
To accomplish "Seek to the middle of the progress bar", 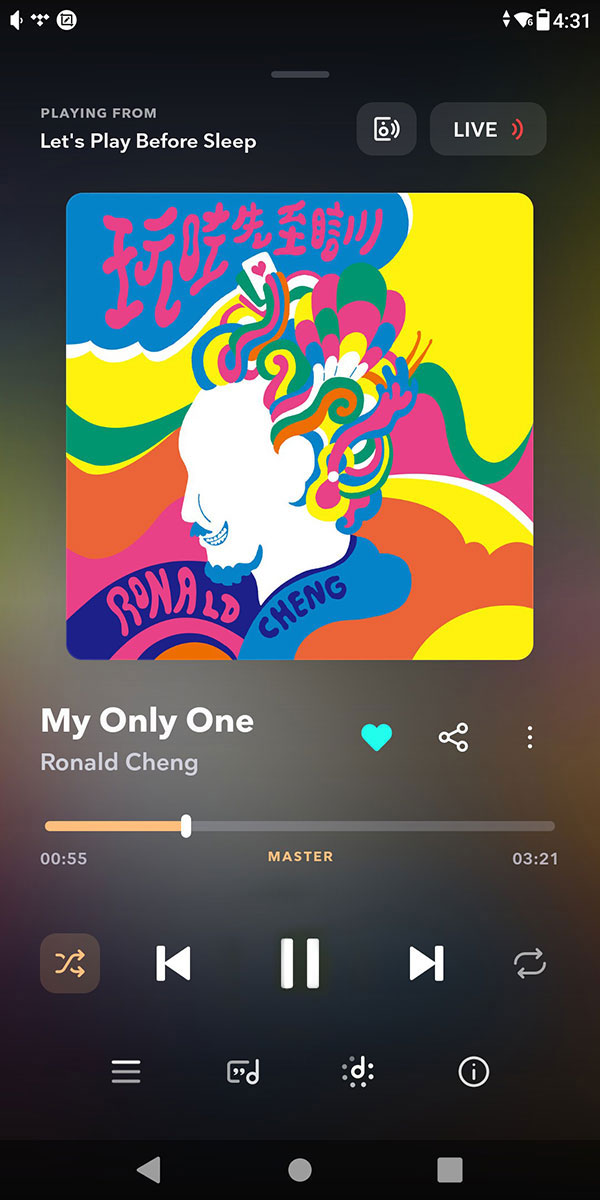I will pos(300,826).
